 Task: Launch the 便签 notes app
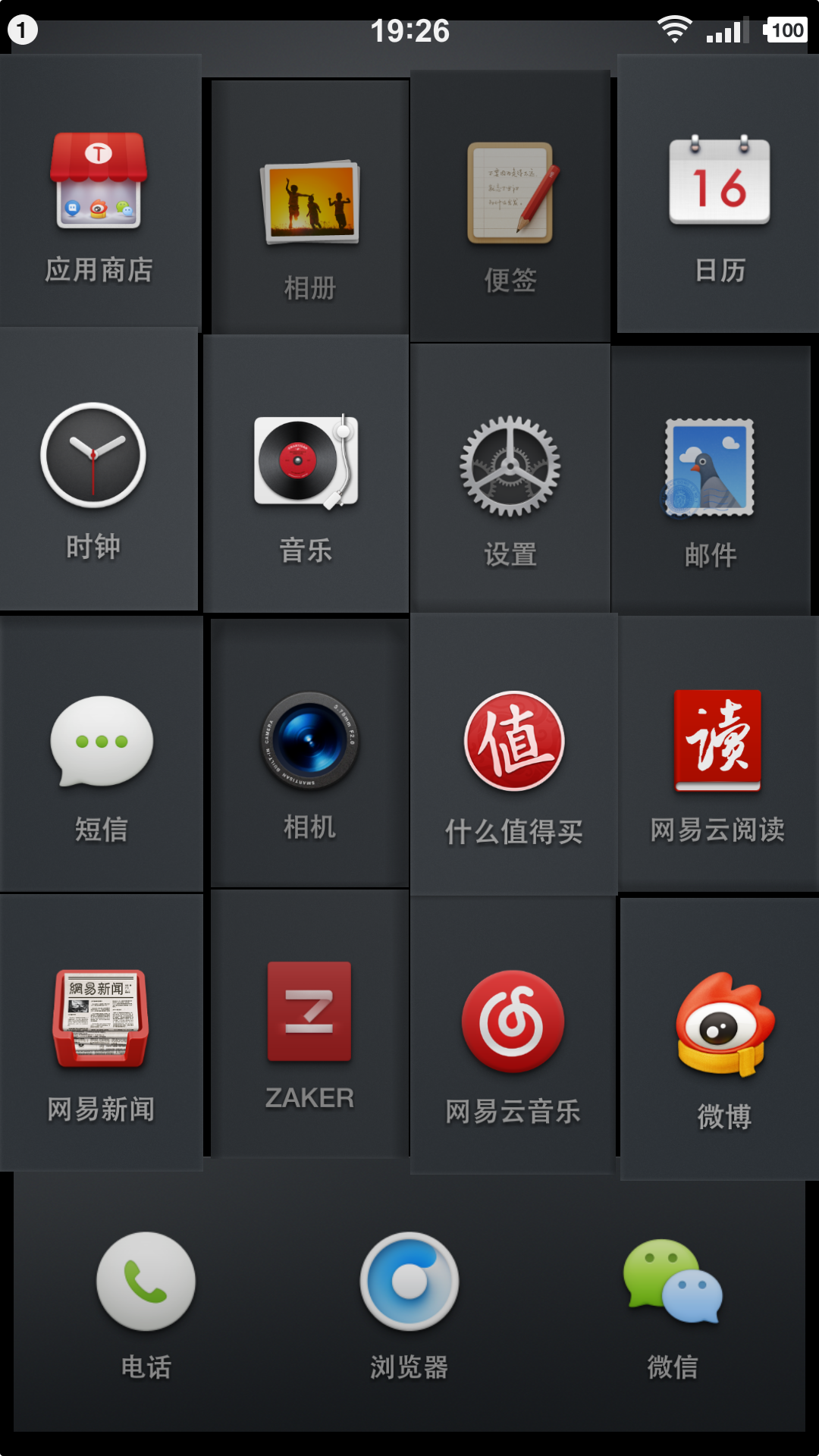(x=510, y=188)
